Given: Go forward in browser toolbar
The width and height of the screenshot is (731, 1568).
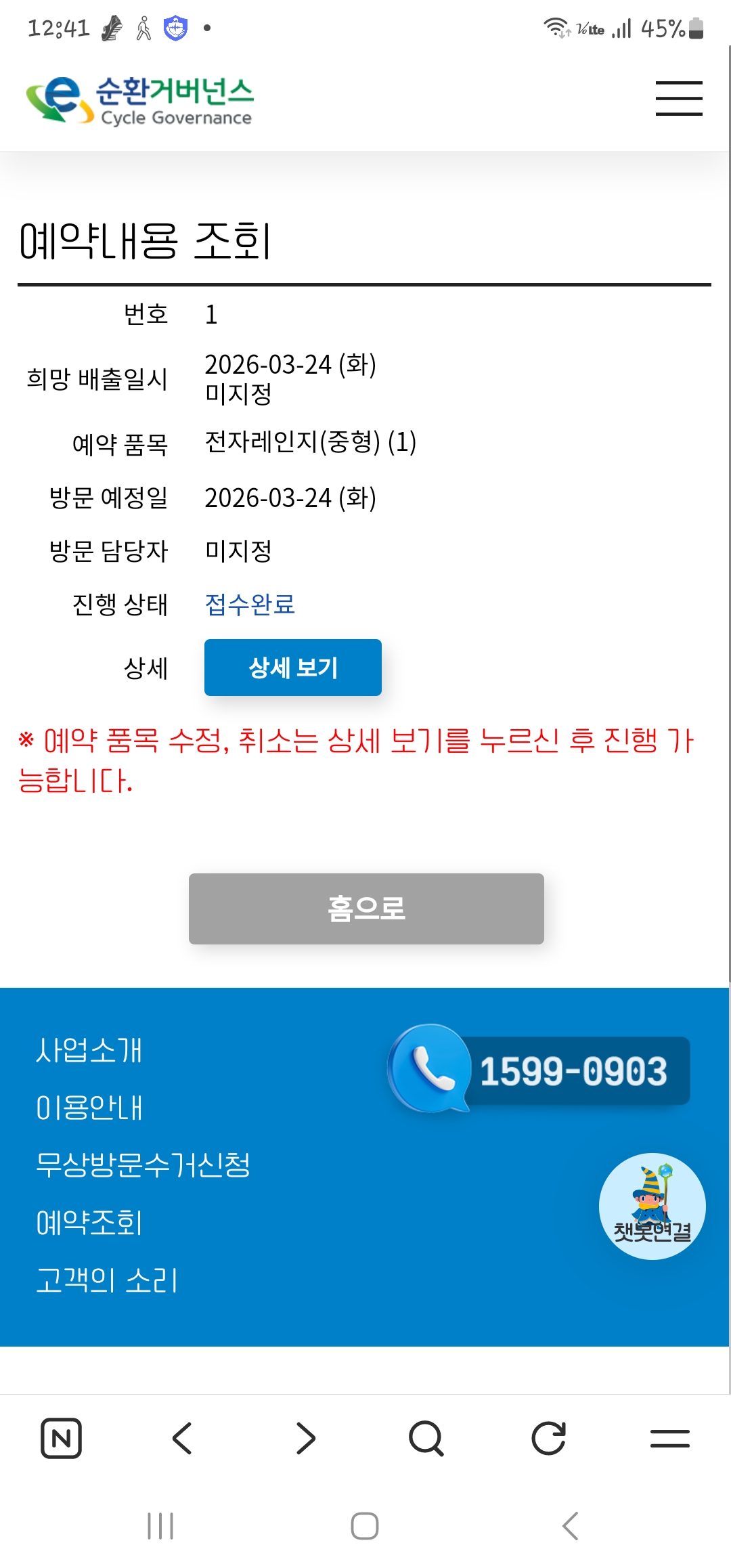Looking at the screenshot, I should (305, 1438).
